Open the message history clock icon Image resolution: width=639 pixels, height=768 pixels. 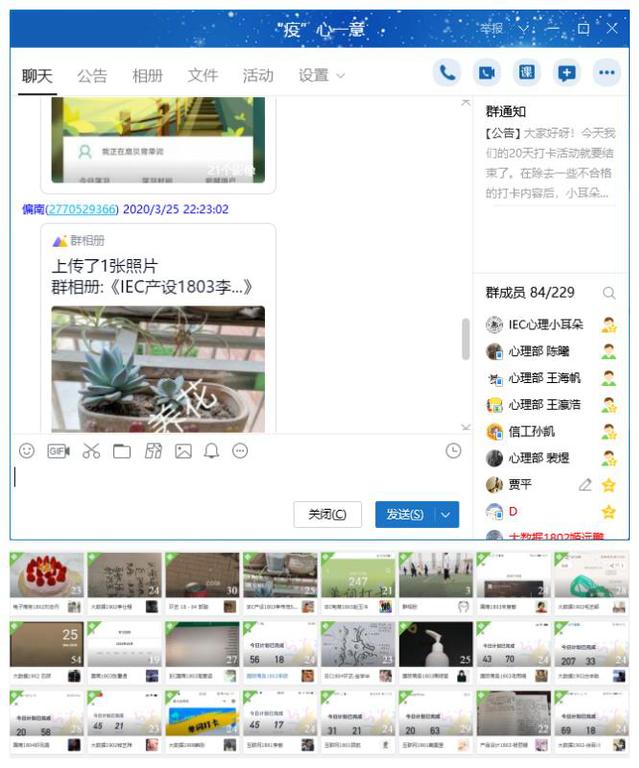click(453, 451)
